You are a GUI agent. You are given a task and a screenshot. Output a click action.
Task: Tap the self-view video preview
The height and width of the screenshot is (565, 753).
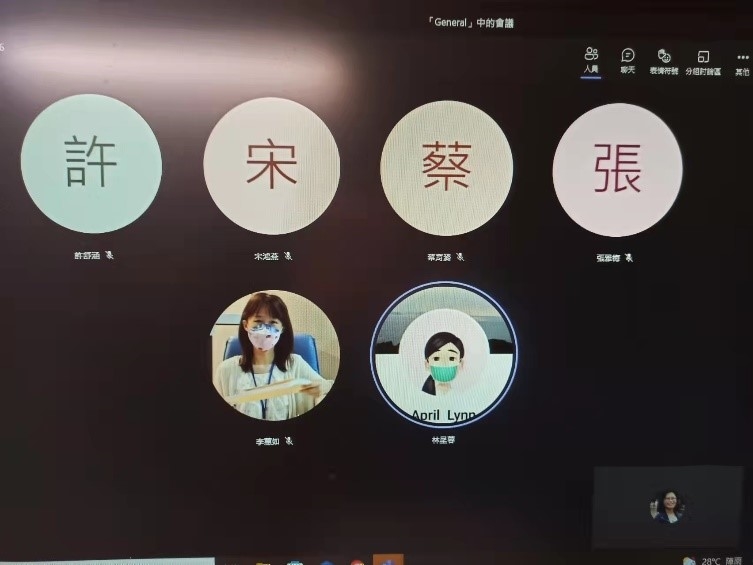(667, 507)
